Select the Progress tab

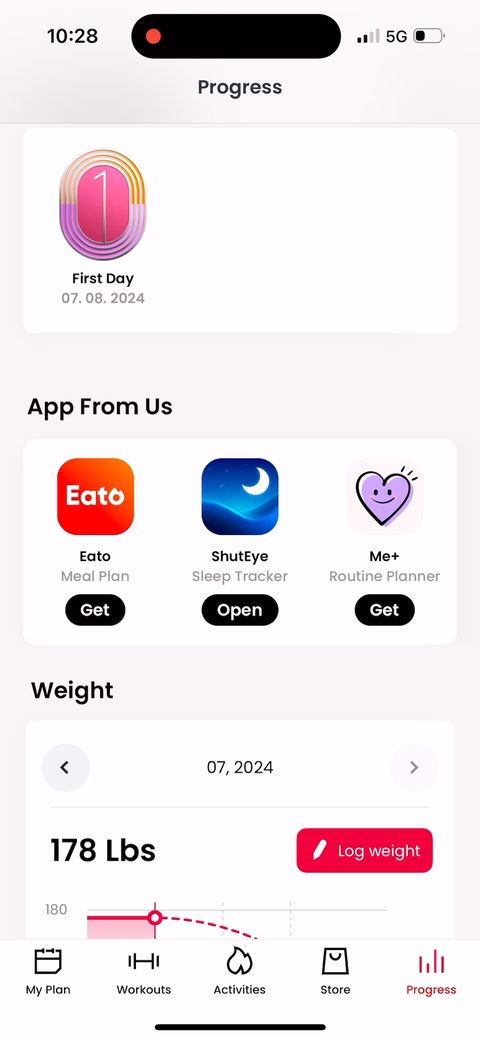pyautogui.click(x=432, y=972)
